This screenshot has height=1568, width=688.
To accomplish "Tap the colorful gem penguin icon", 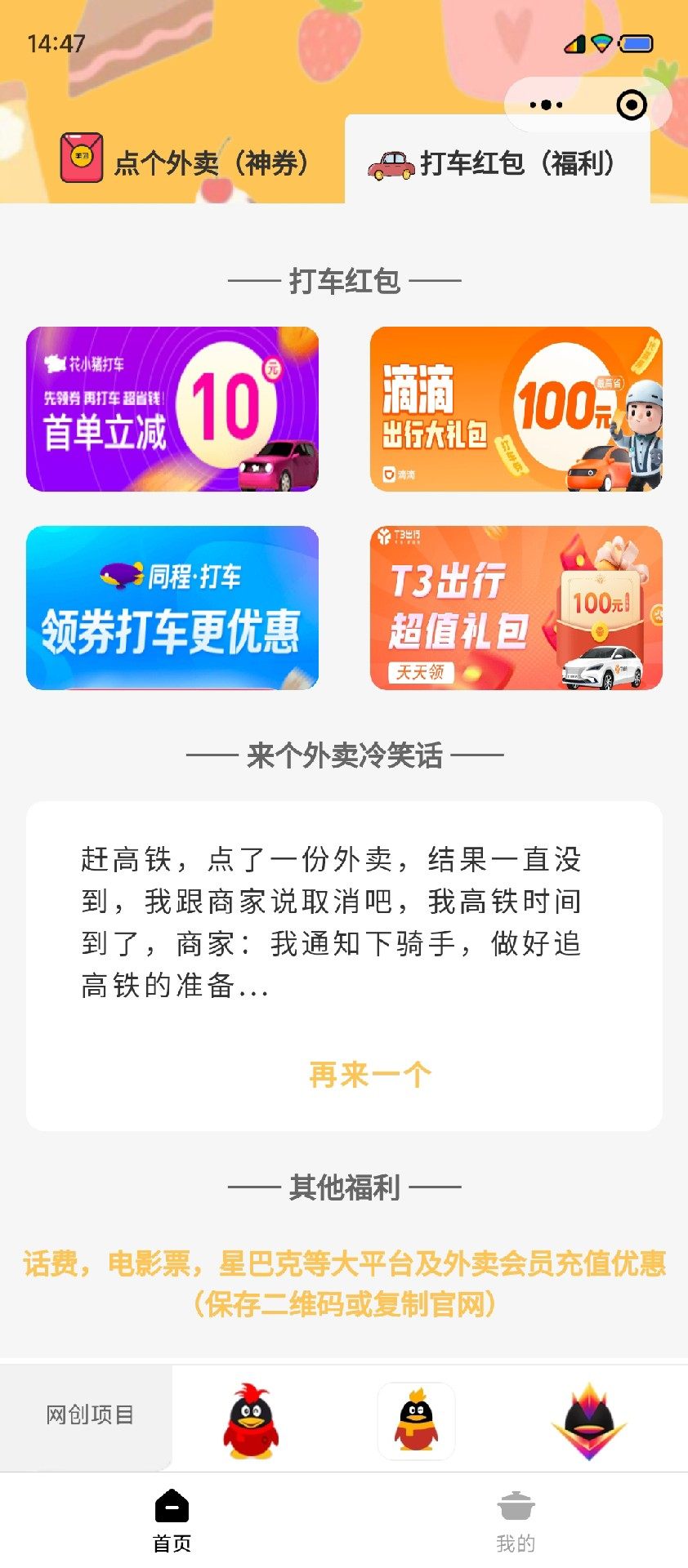I will (588, 1421).
